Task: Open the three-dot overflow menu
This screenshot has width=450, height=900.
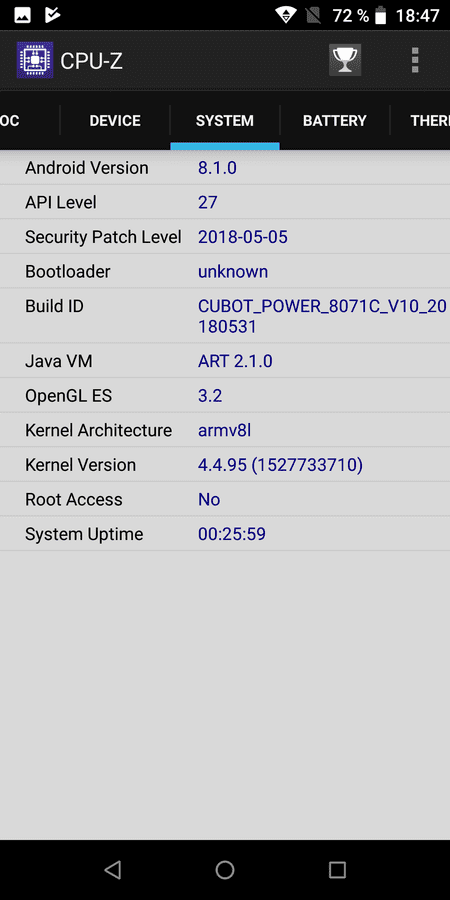Action: (415, 60)
